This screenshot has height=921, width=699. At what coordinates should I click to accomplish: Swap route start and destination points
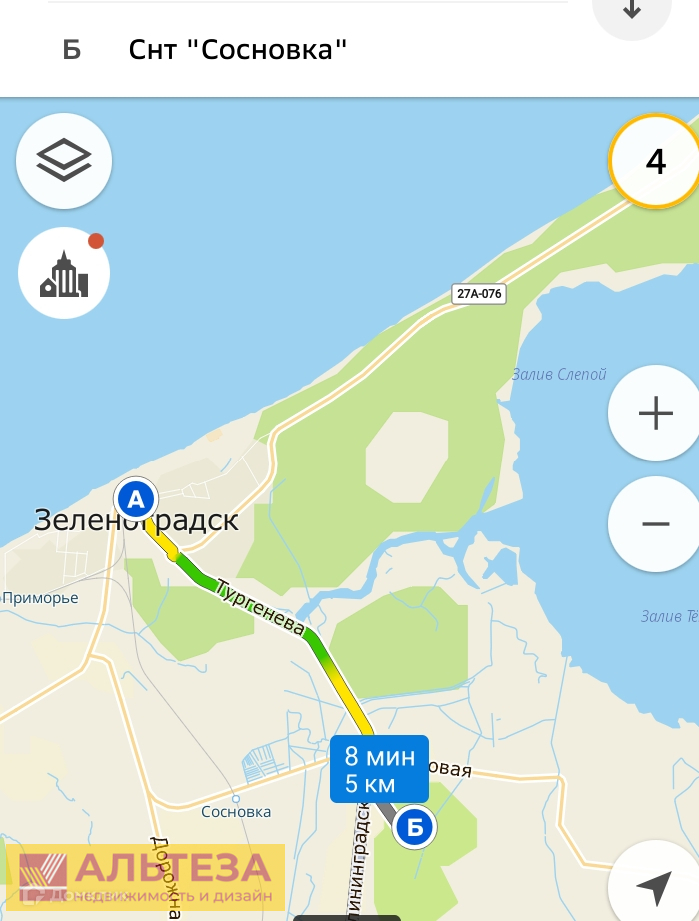630,14
